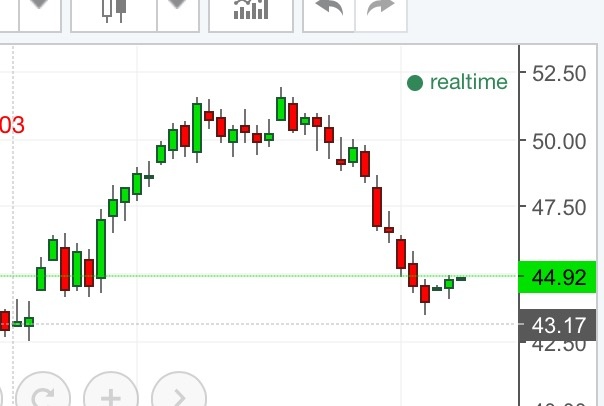The width and height of the screenshot is (604, 406).
Task: Undo the last chart change
Action: (x=328, y=10)
